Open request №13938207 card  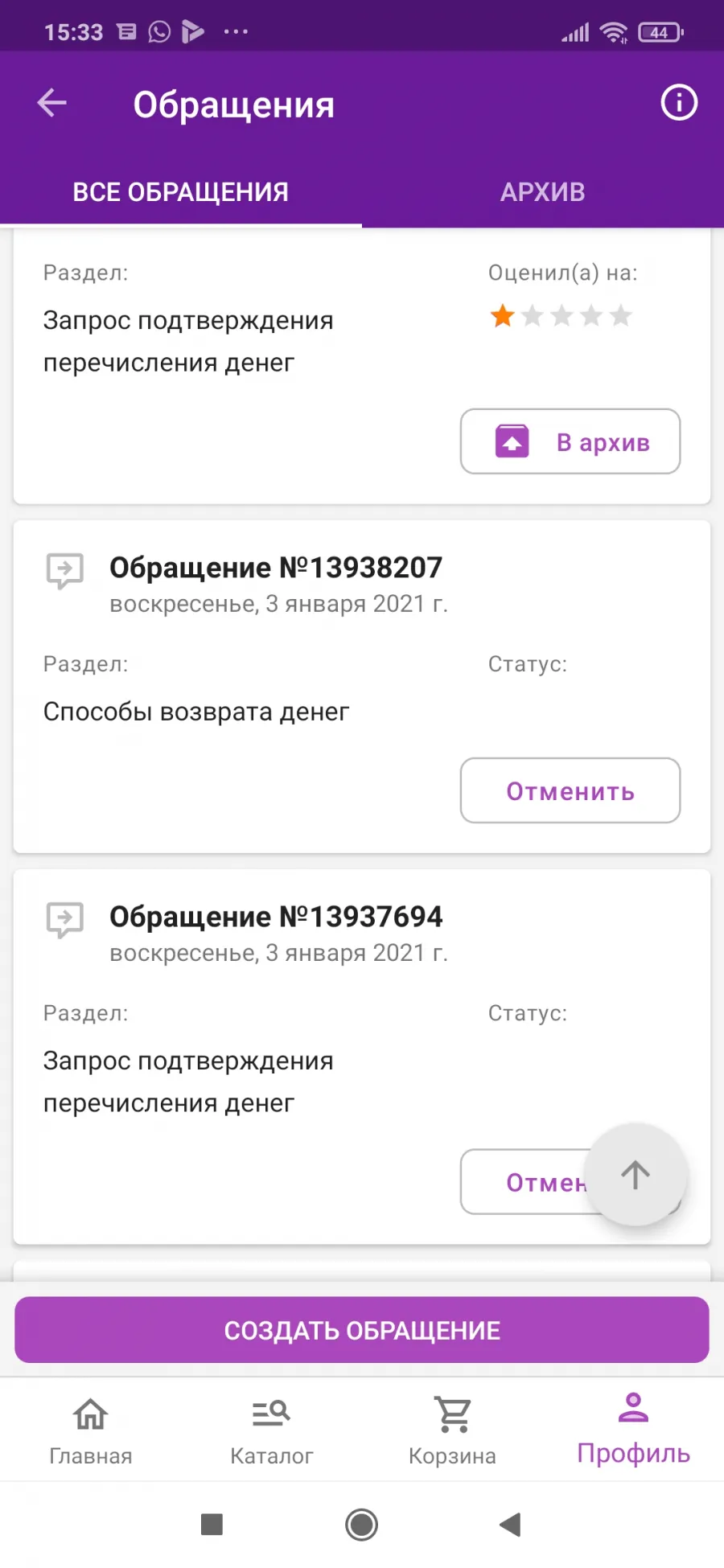[x=362, y=687]
